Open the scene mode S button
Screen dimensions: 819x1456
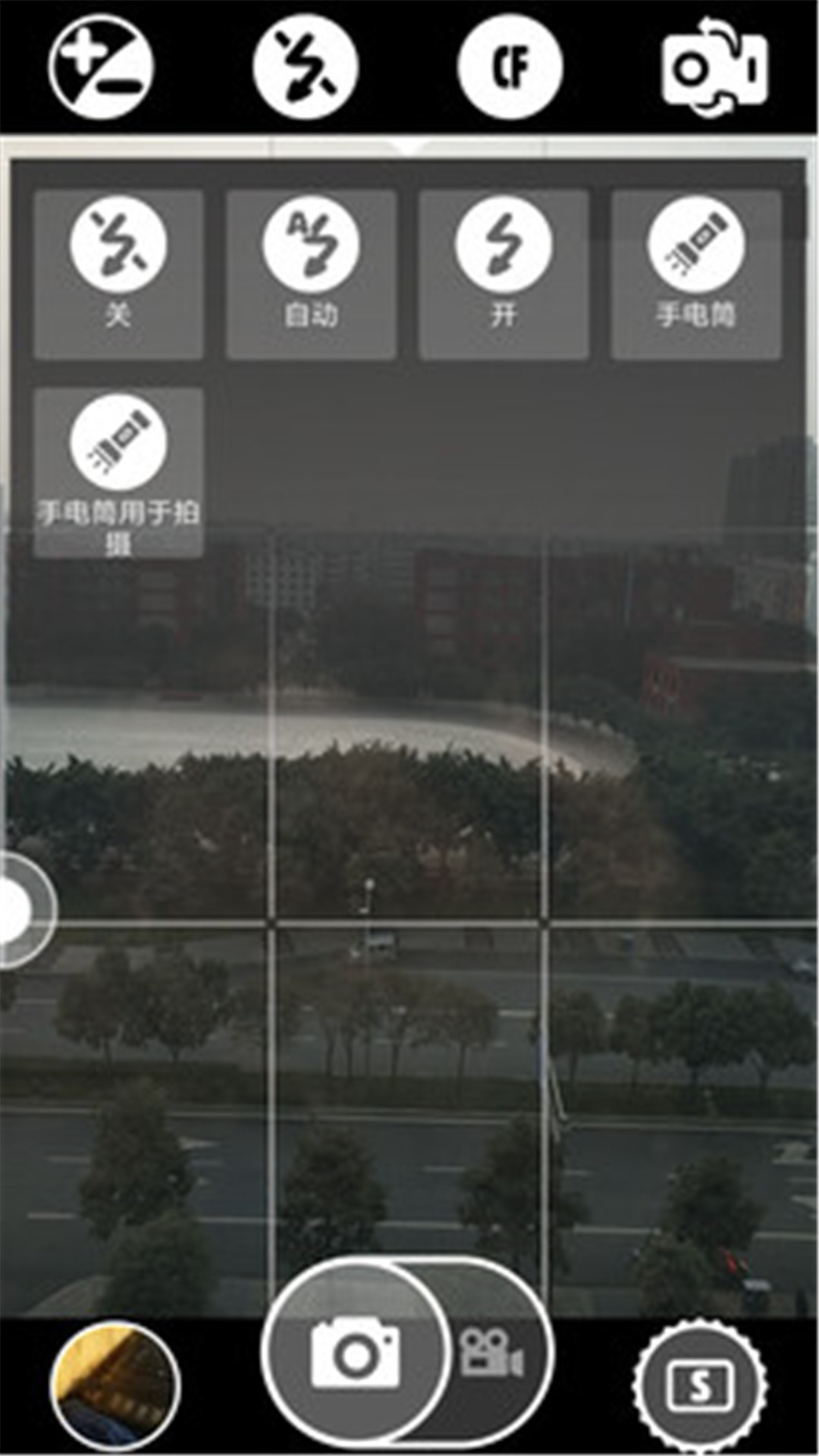coord(699,1385)
